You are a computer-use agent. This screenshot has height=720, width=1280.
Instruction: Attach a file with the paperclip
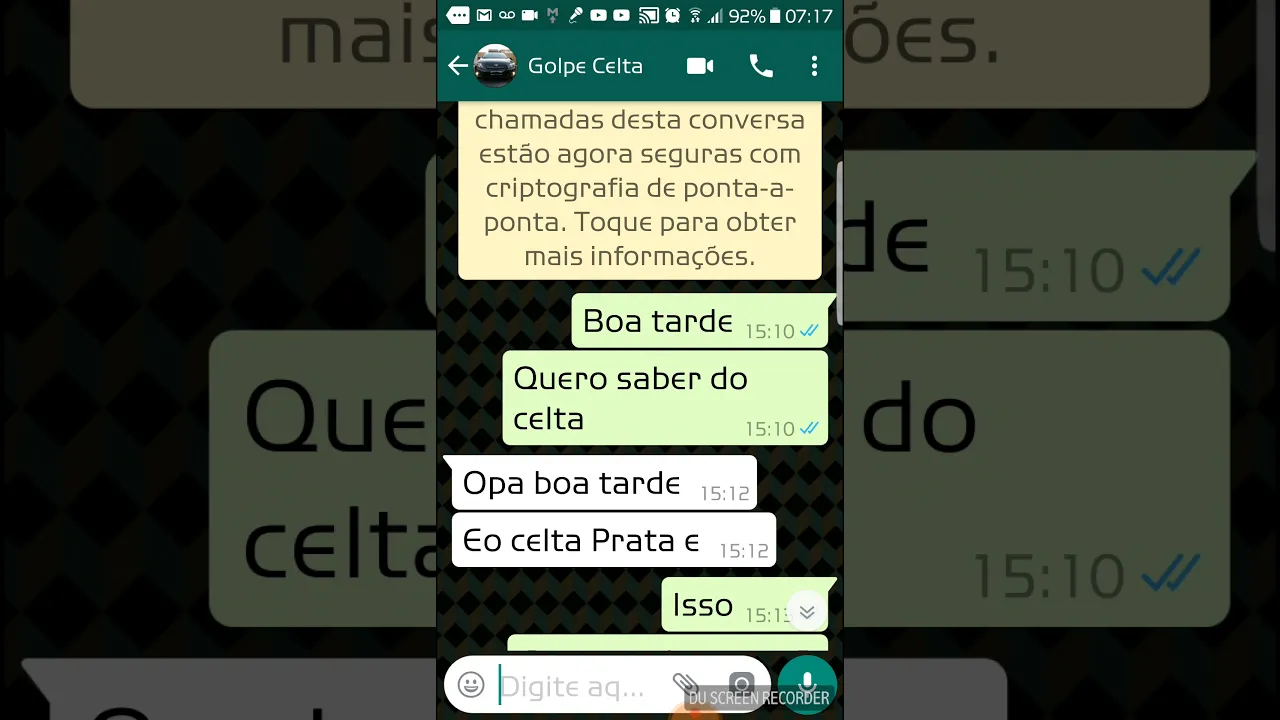coord(684,684)
